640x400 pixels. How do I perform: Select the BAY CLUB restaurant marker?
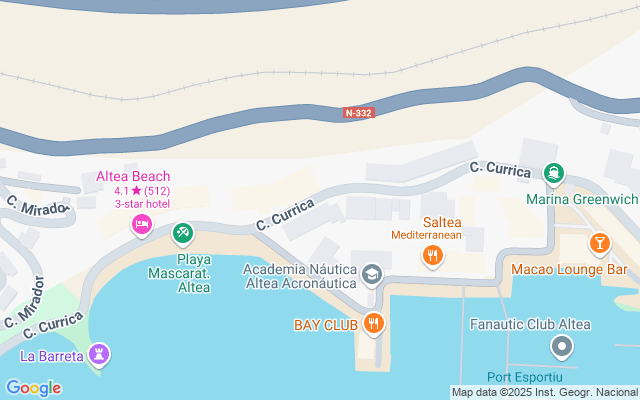pyautogui.click(x=374, y=323)
